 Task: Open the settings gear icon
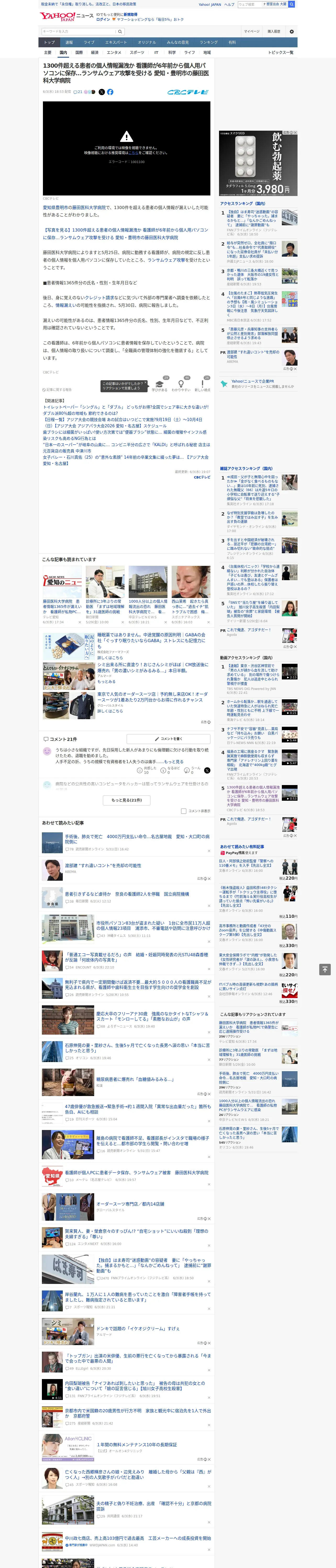tap(292, 31)
